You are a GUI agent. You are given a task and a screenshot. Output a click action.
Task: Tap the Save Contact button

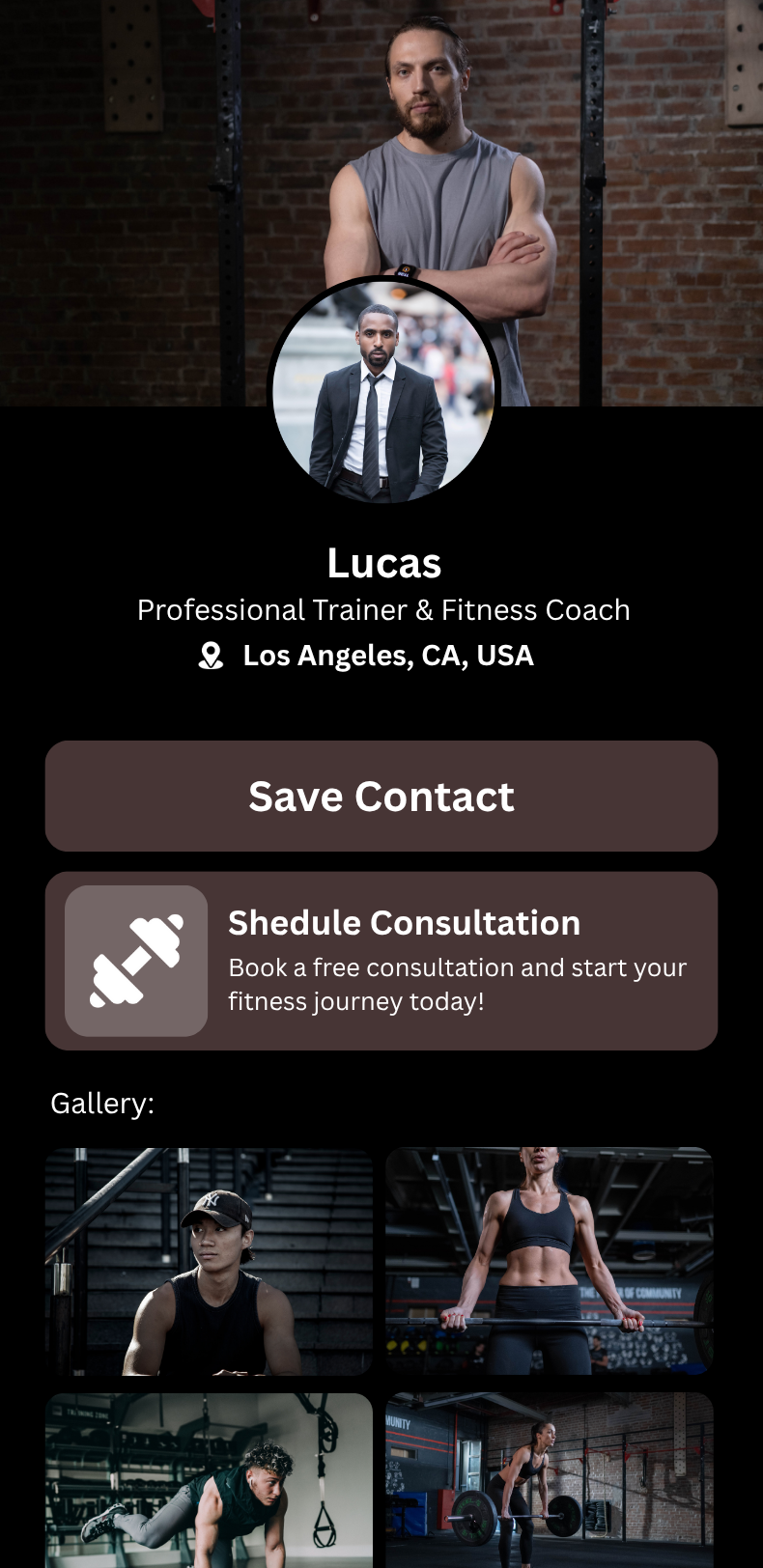pyautogui.click(x=381, y=797)
